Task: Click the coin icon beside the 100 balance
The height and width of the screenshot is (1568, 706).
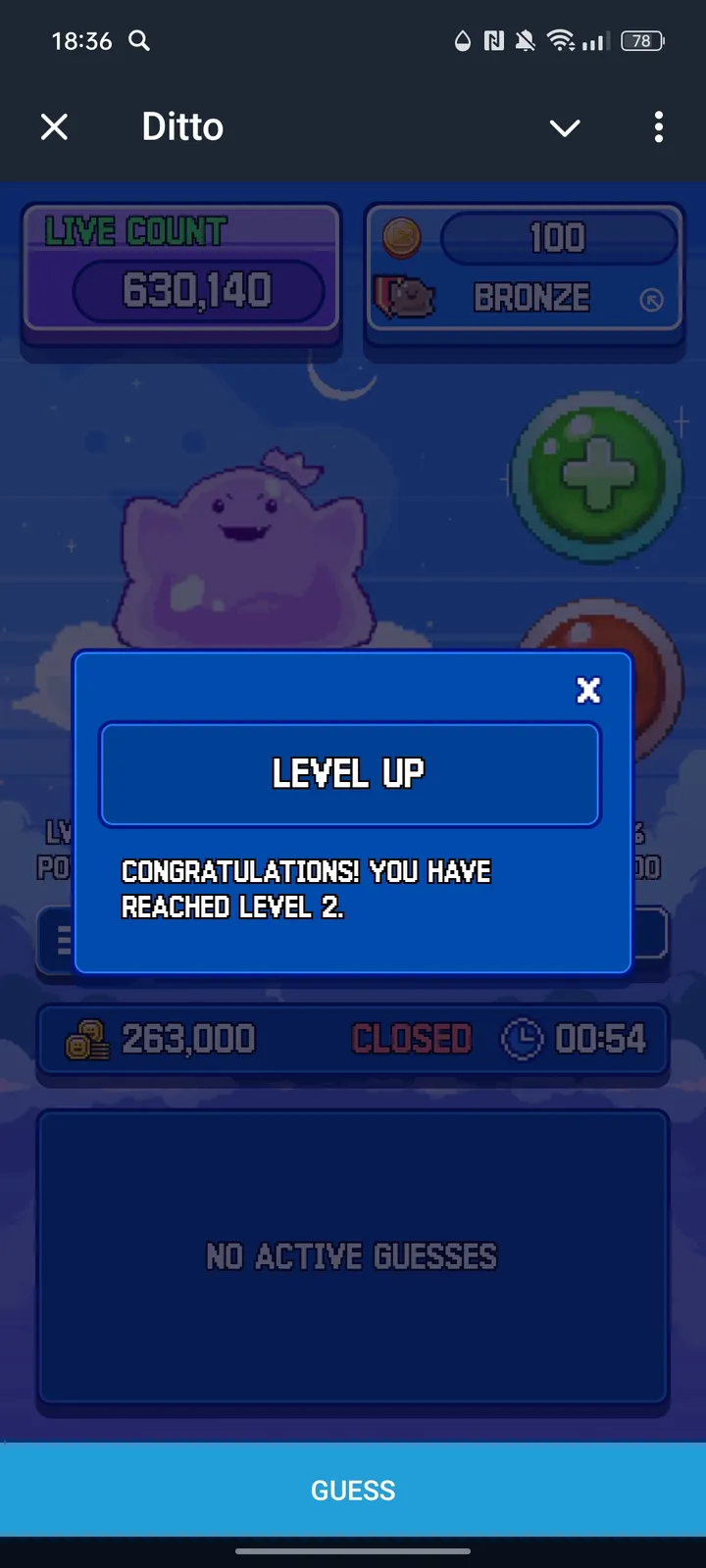Action: tap(400, 235)
